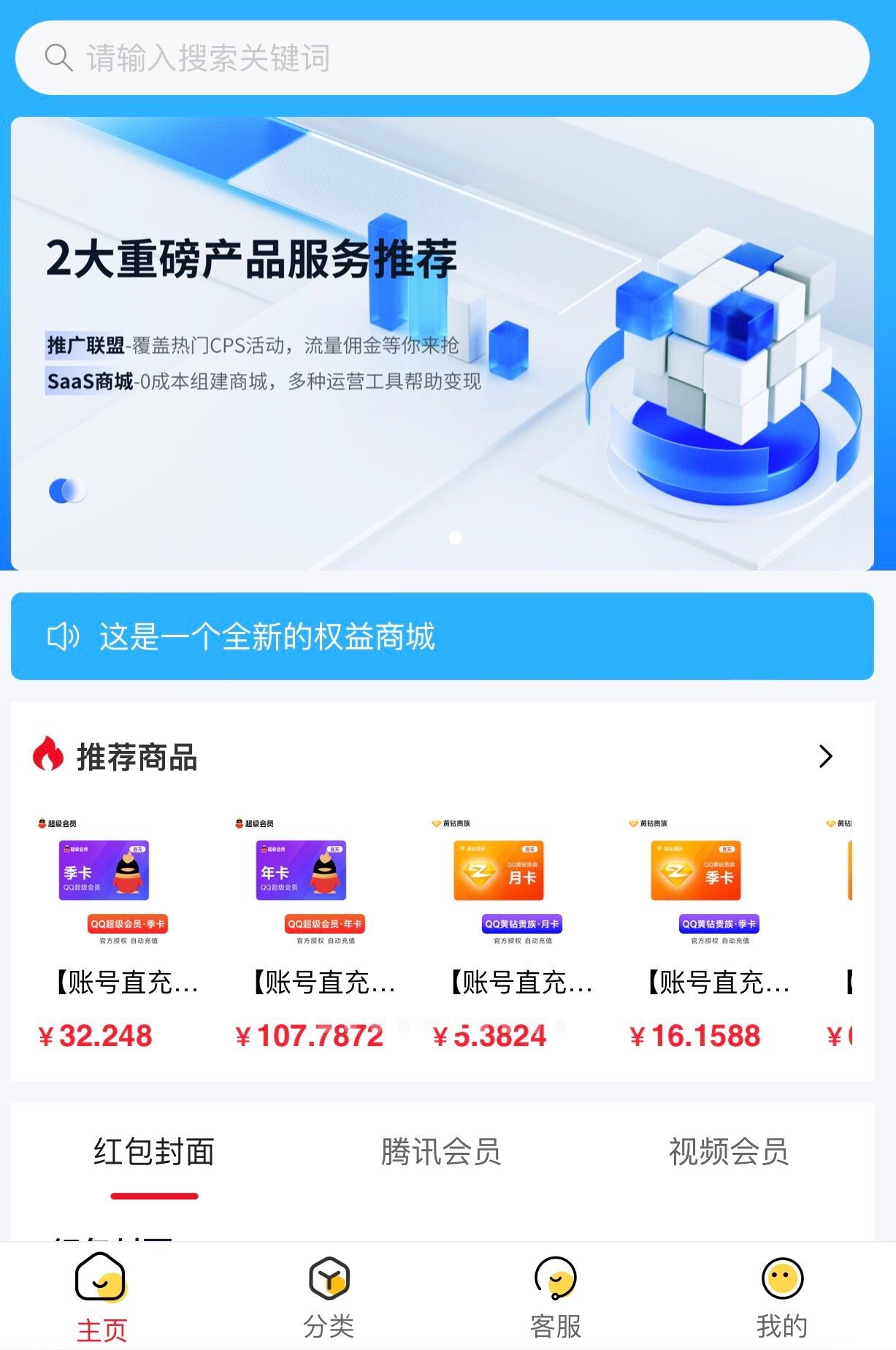Open the 分类 categories tab
The height and width of the screenshot is (1350, 896).
coord(329,1297)
